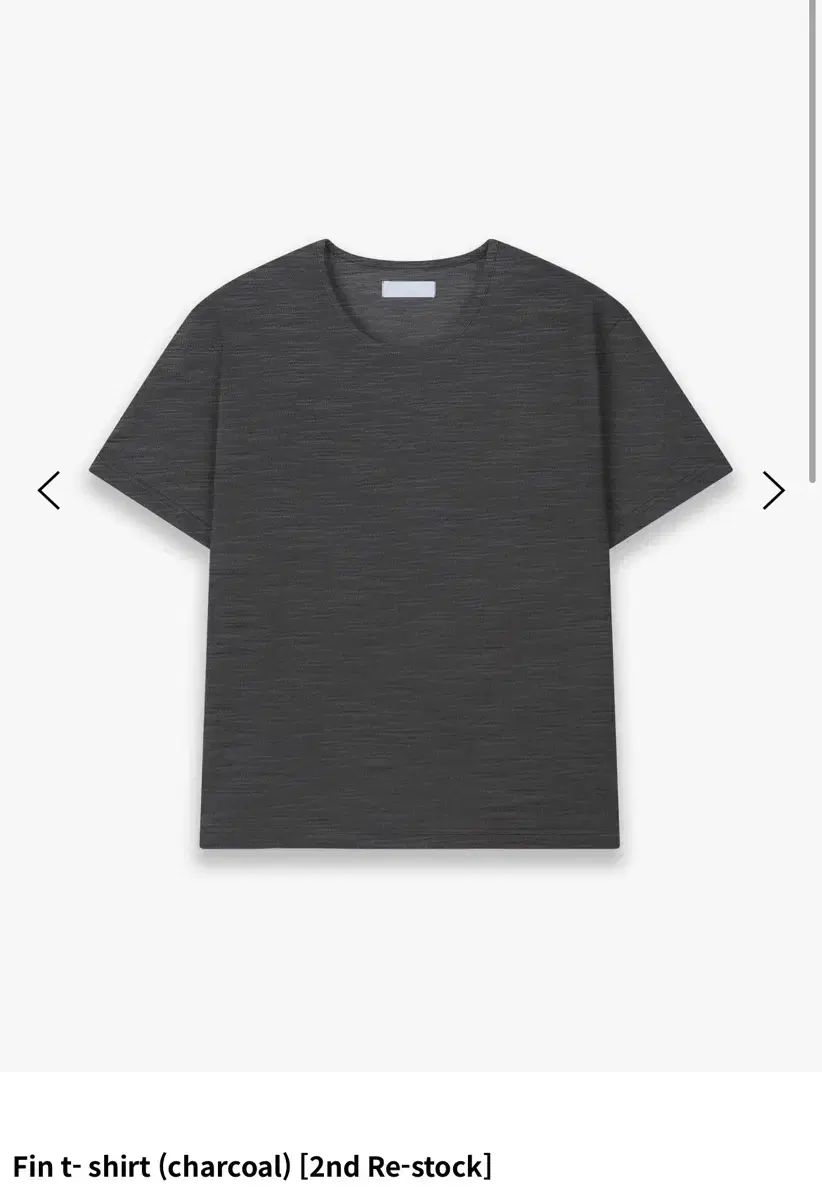822x1200 pixels.
Task: Go to the next product image
Action: click(x=773, y=490)
